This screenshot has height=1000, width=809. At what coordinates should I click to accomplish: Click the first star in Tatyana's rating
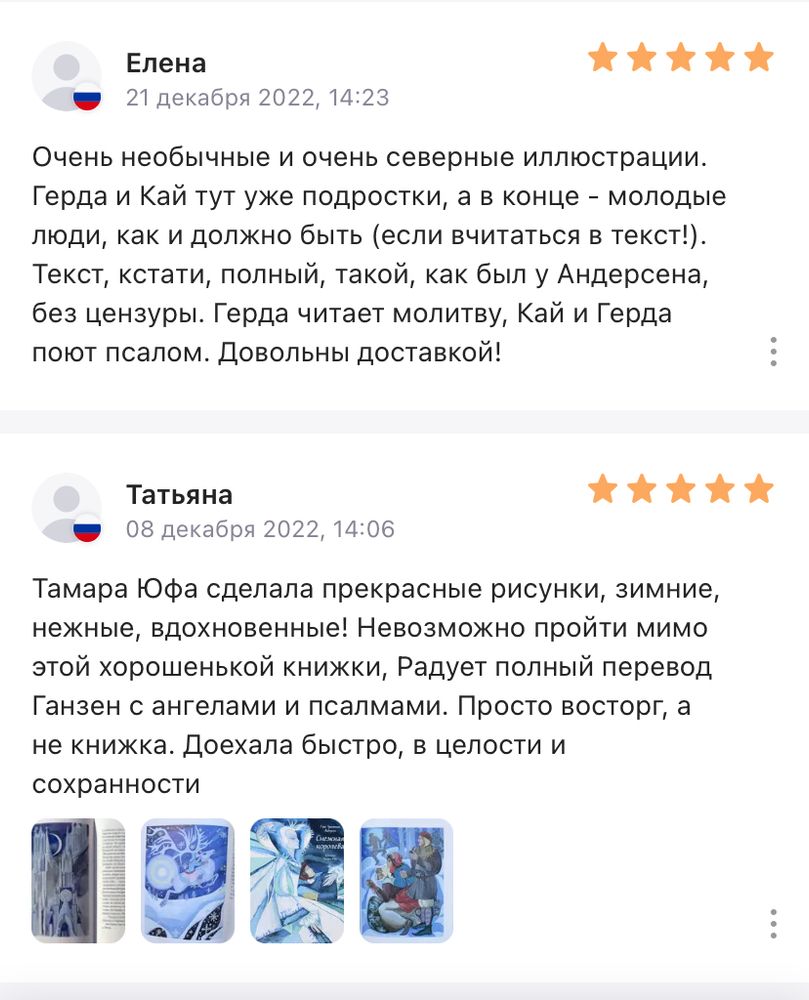click(602, 487)
